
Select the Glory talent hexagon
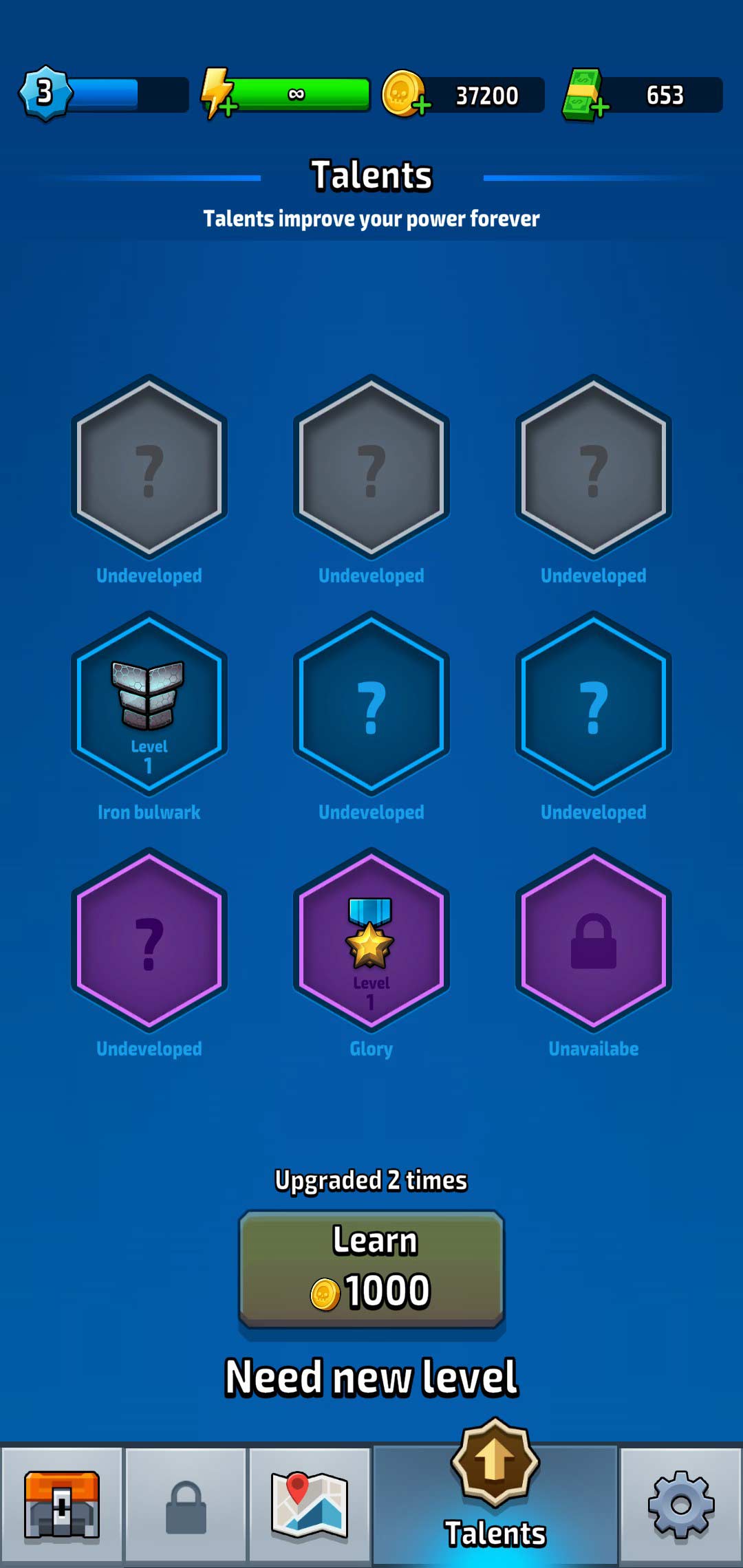371,940
